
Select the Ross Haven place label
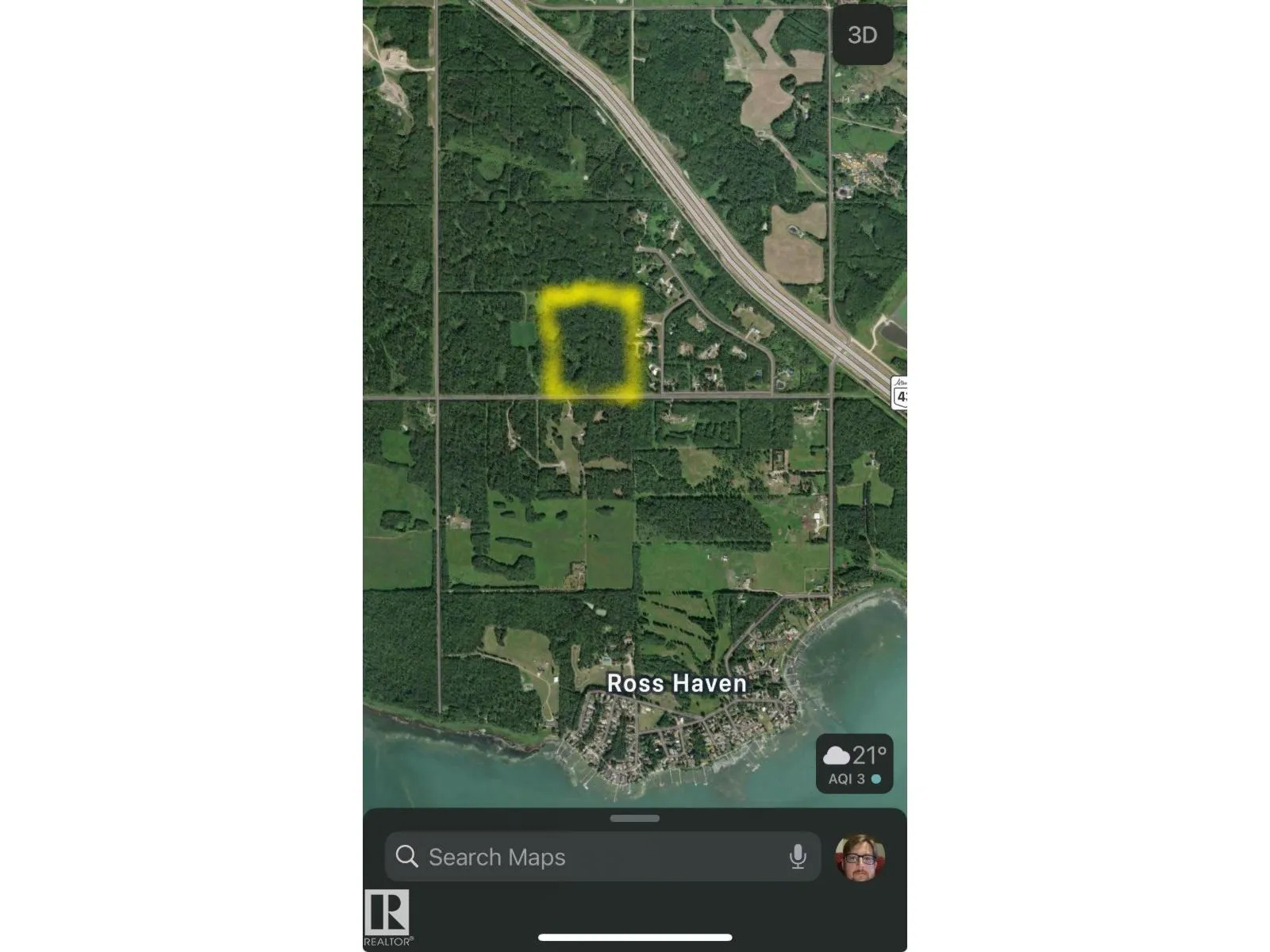tap(676, 684)
